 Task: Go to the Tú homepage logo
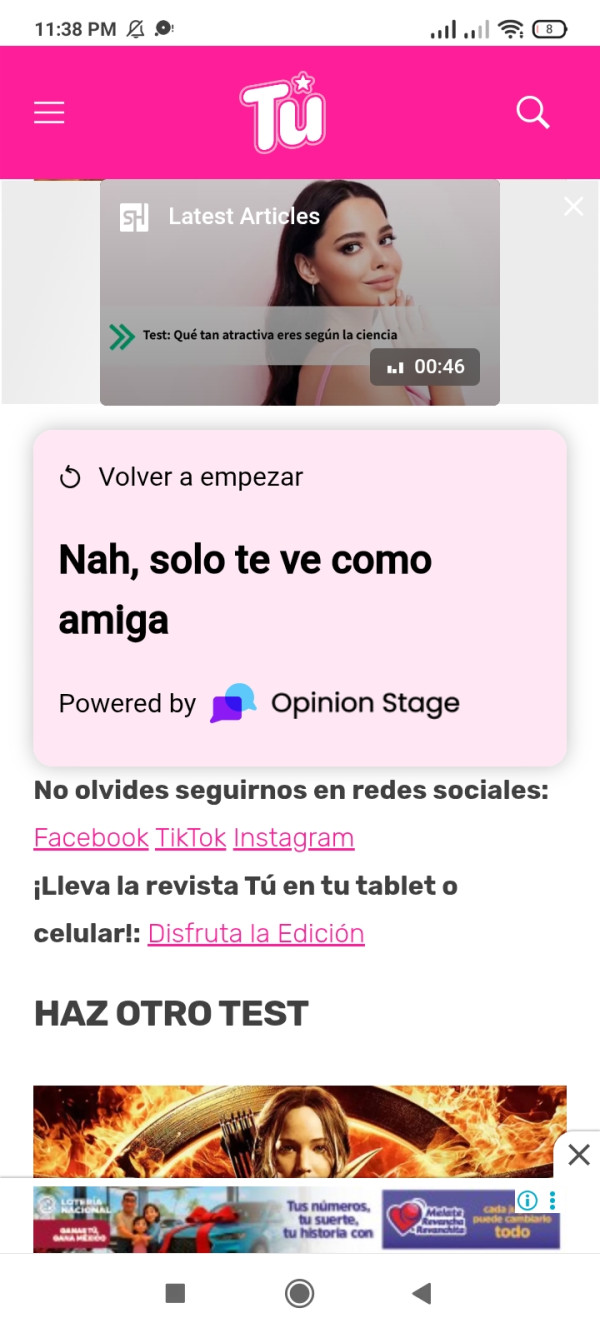pyautogui.click(x=283, y=113)
